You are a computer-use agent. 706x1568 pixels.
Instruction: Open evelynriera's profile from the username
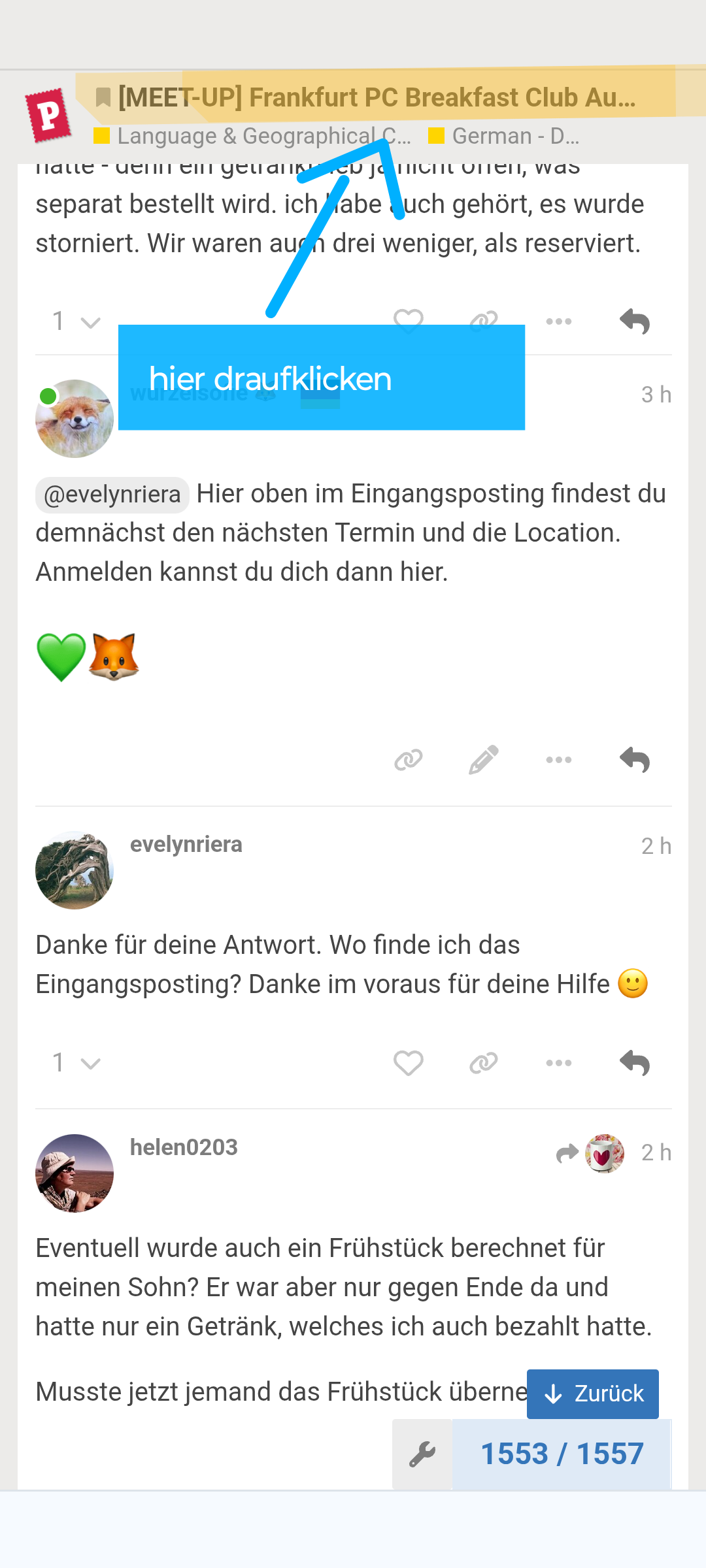[186, 845]
